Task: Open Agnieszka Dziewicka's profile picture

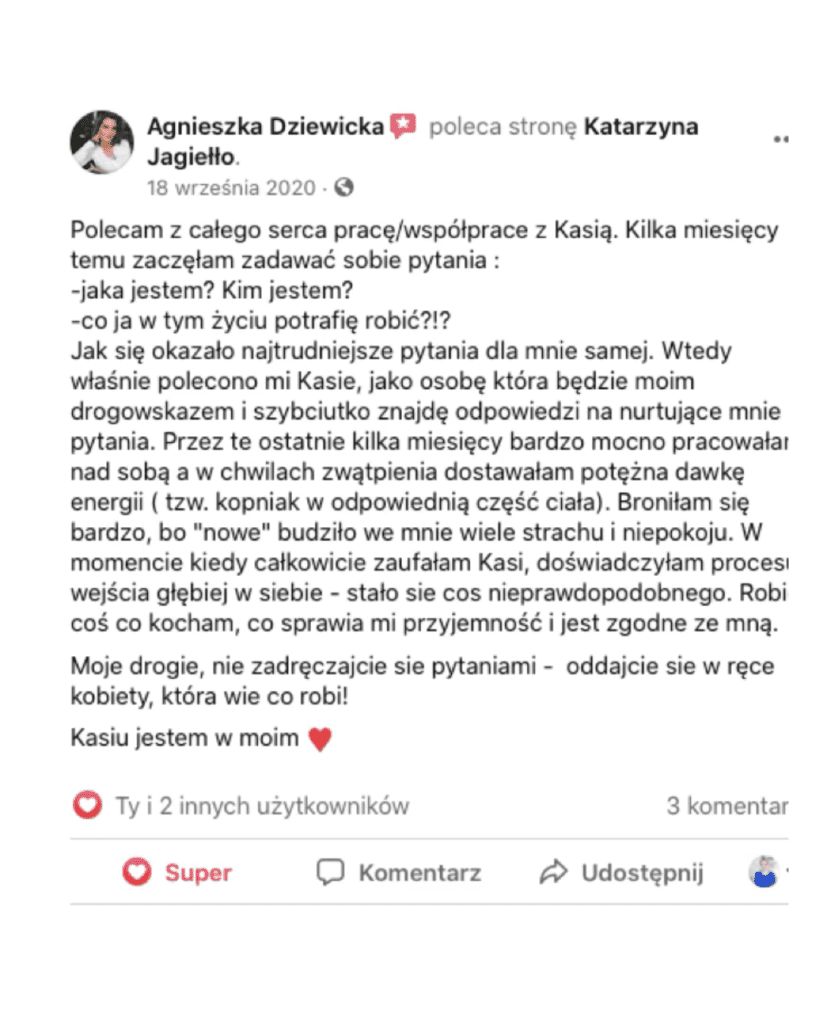Action: pos(101,141)
